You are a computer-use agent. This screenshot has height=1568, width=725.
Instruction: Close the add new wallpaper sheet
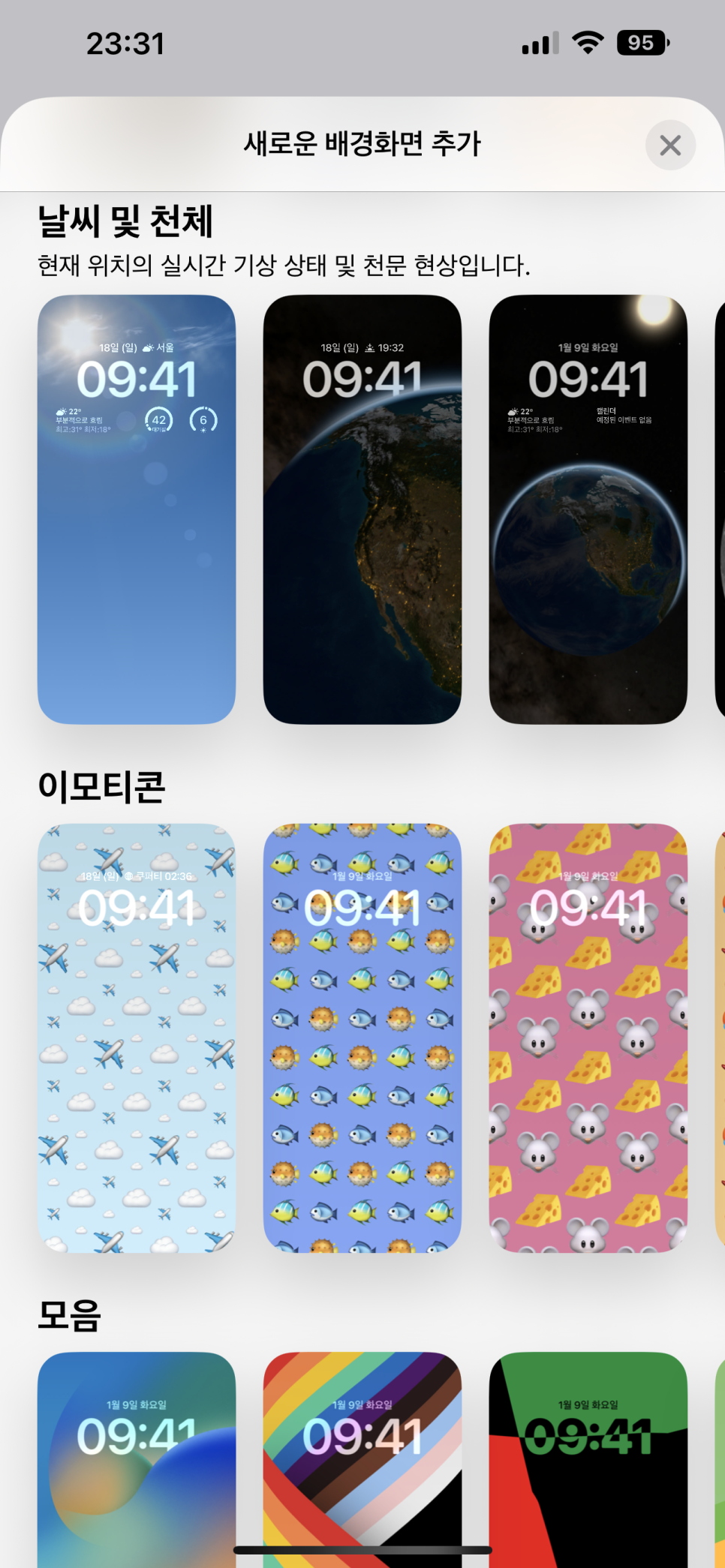point(669,145)
